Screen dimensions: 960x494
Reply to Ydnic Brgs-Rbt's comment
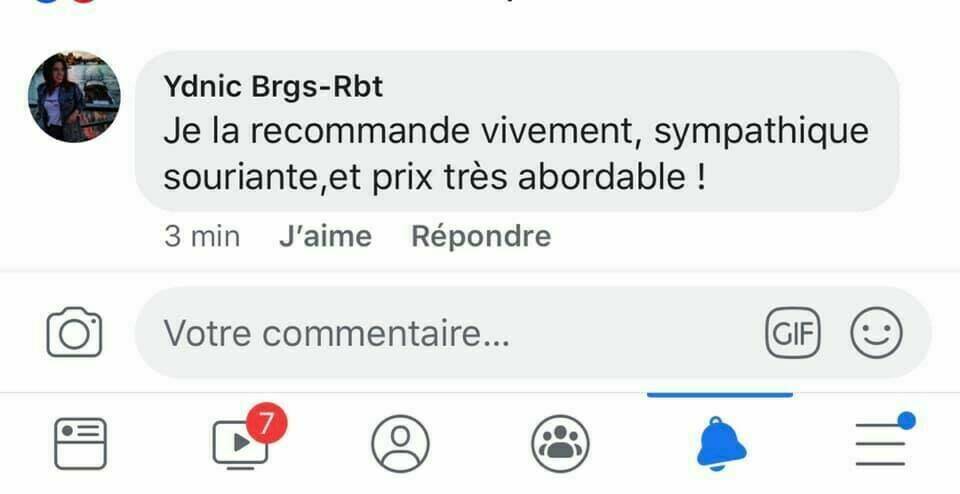481,237
